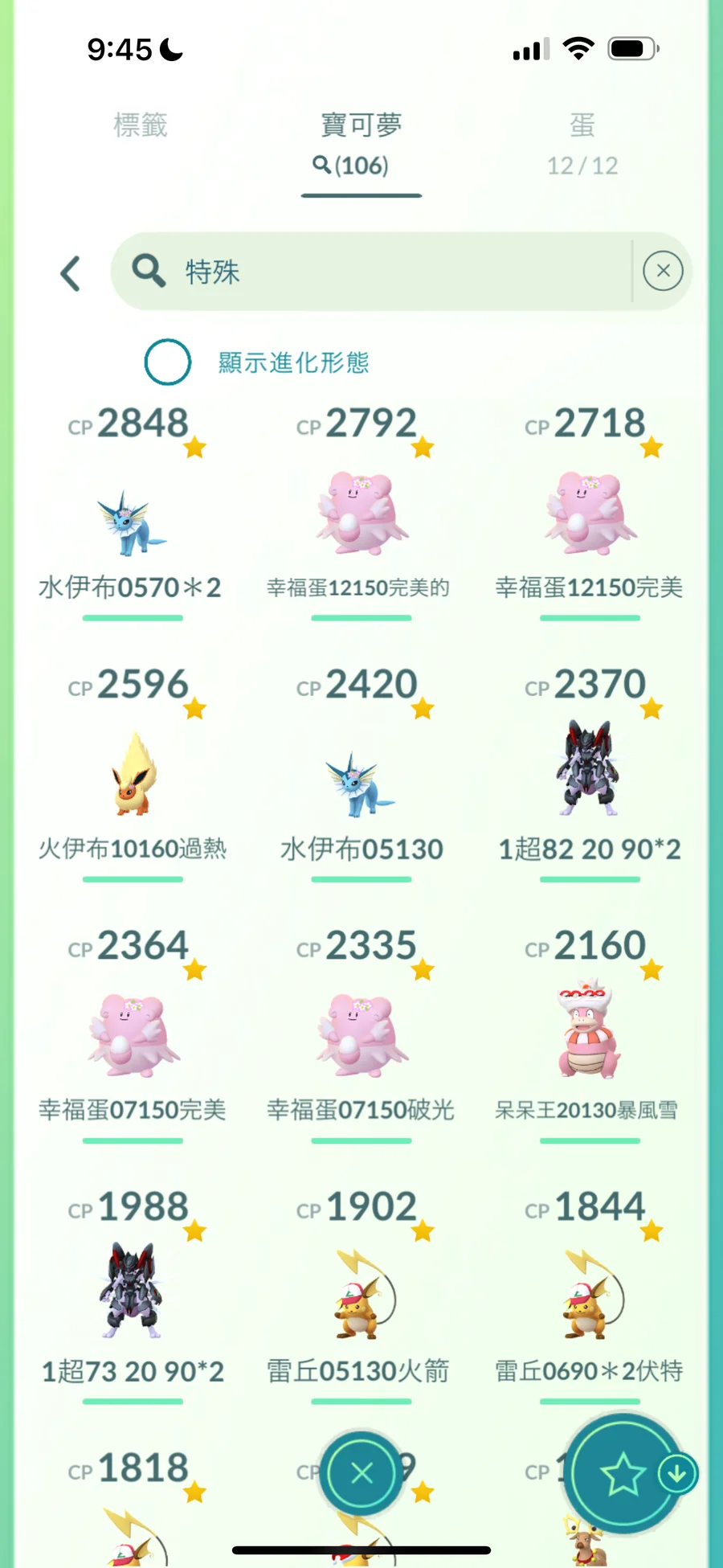Switch to the 標籤 tab
This screenshot has width=723, height=1568.
141,125
